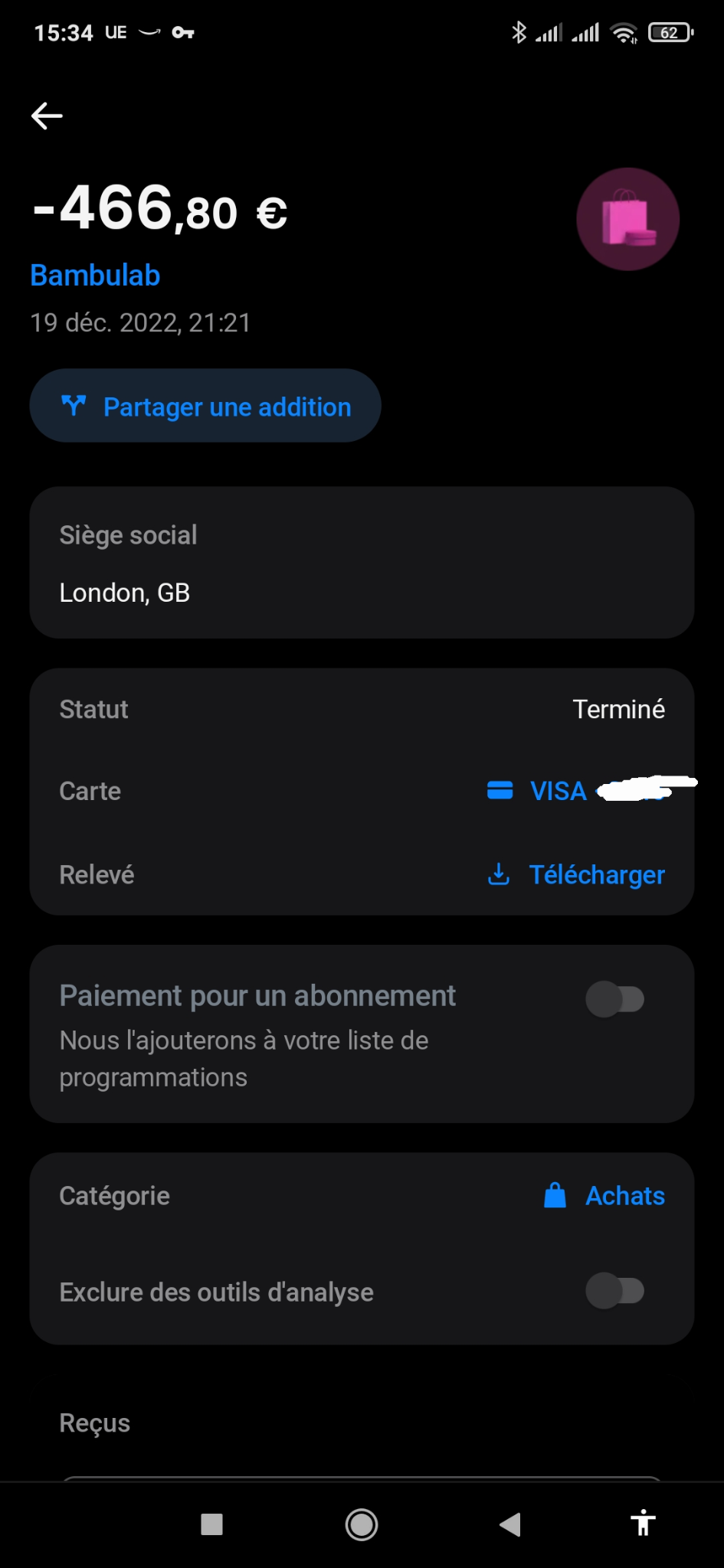Toggle Exclure des outils d'analyse
Screen dimensions: 724x1568
[x=614, y=1292]
